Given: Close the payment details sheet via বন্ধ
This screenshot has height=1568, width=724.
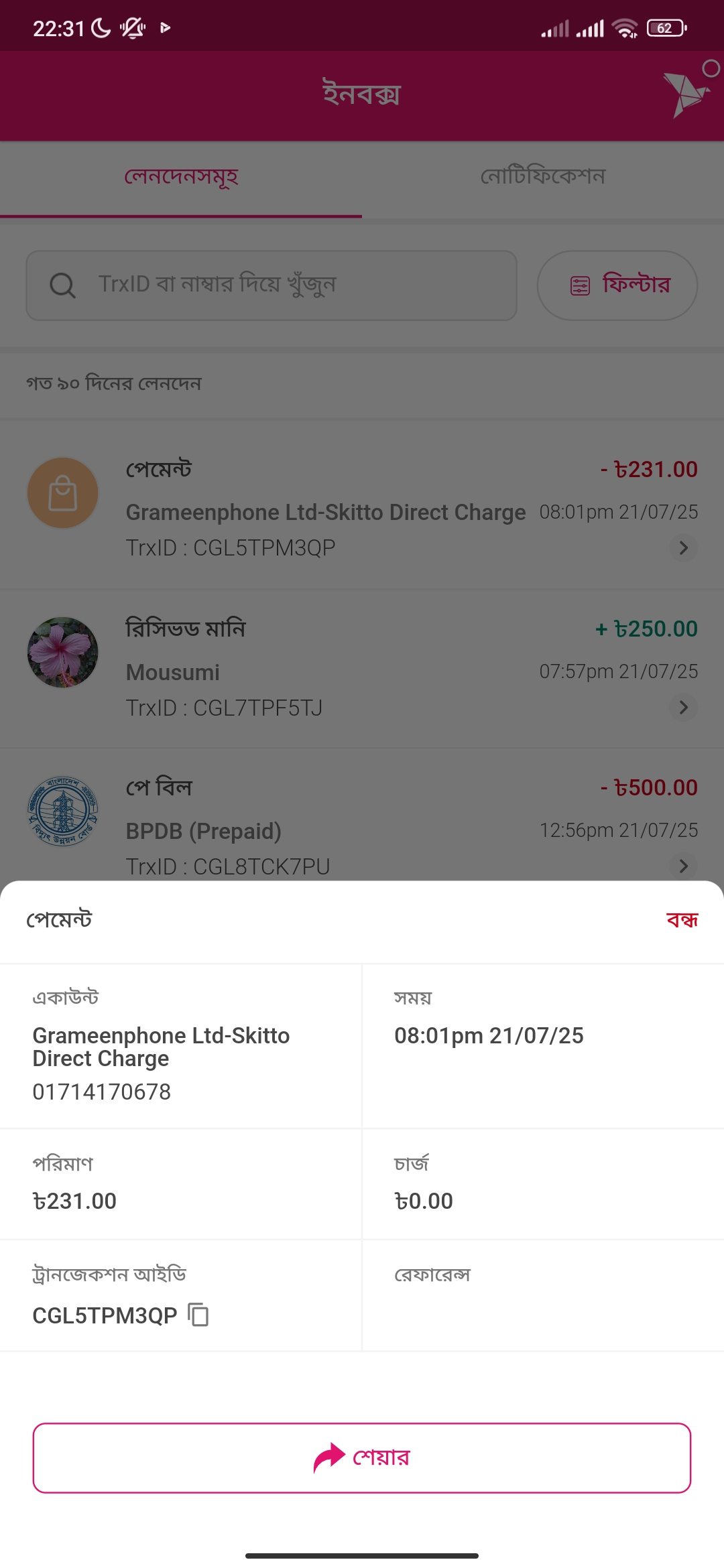Looking at the screenshot, I should click(x=682, y=920).
